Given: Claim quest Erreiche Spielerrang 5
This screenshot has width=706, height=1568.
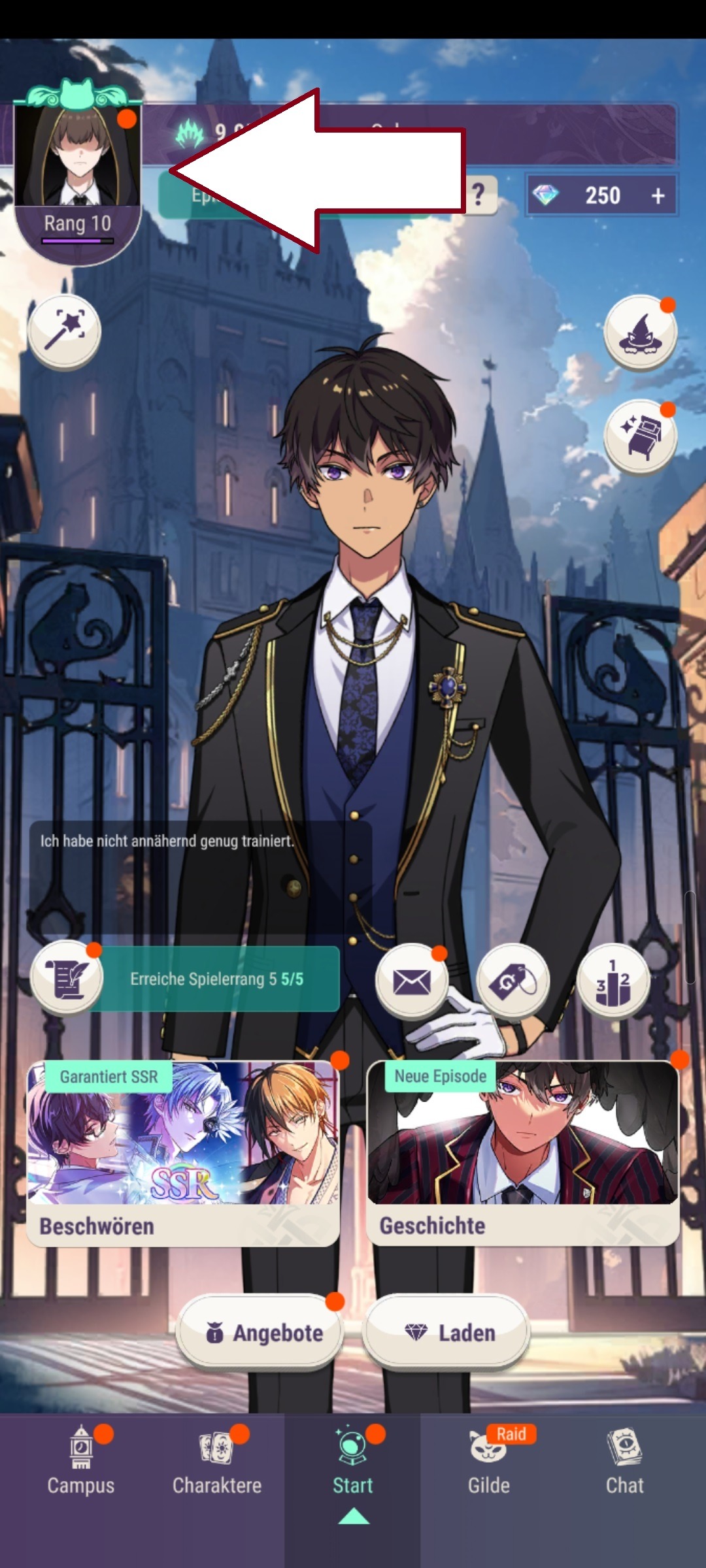Looking at the screenshot, I should (216, 979).
